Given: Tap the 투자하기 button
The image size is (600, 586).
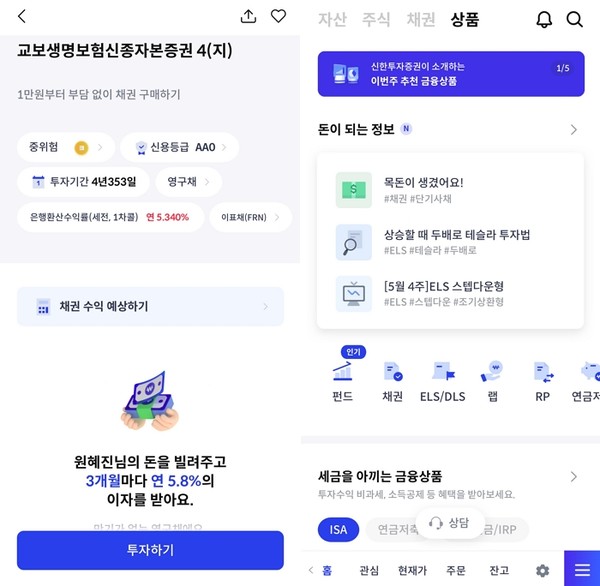Looking at the screenshot, I should (150, 550).
